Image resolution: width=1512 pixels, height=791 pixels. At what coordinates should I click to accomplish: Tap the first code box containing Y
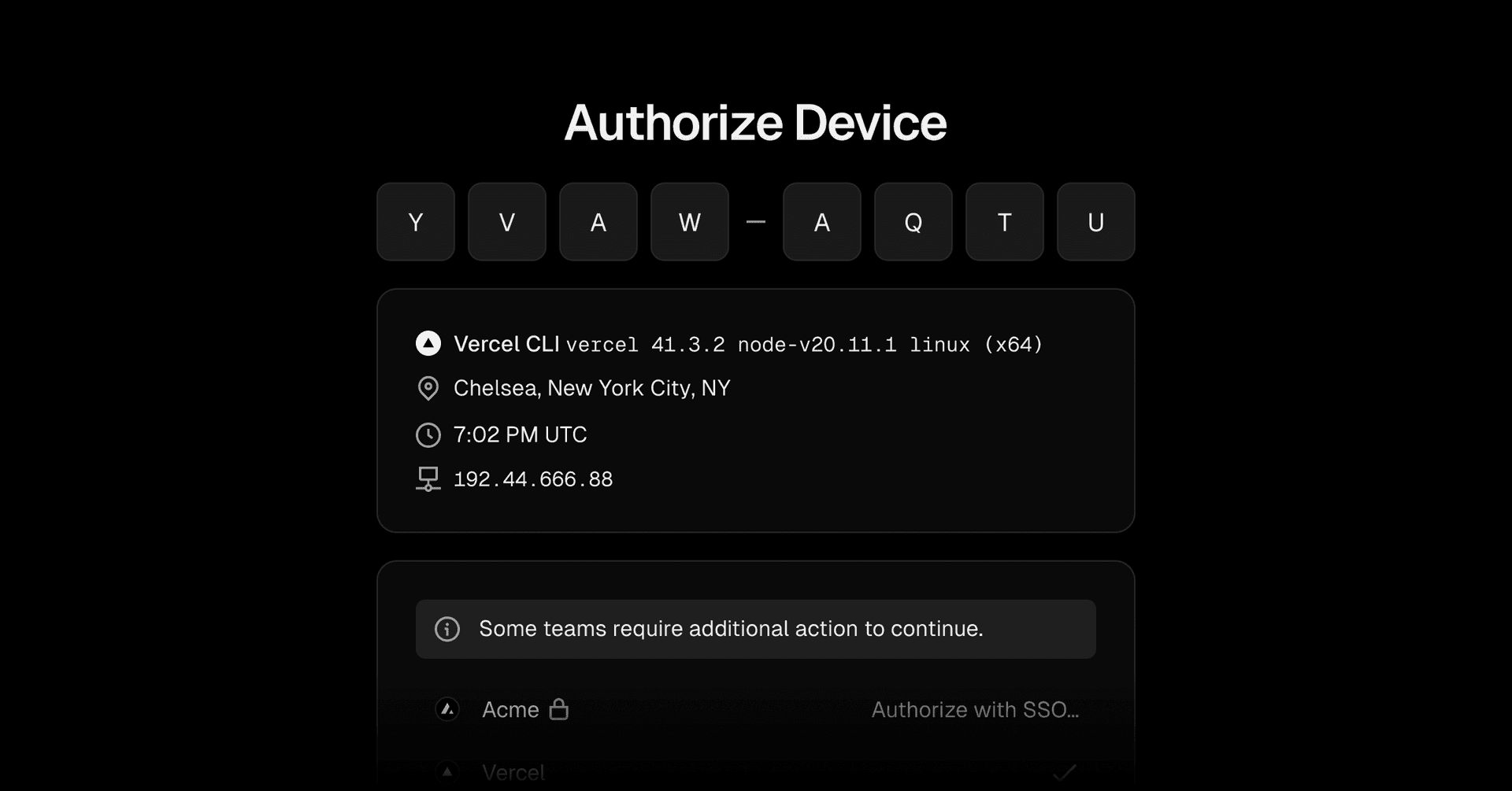pos(416,222)
